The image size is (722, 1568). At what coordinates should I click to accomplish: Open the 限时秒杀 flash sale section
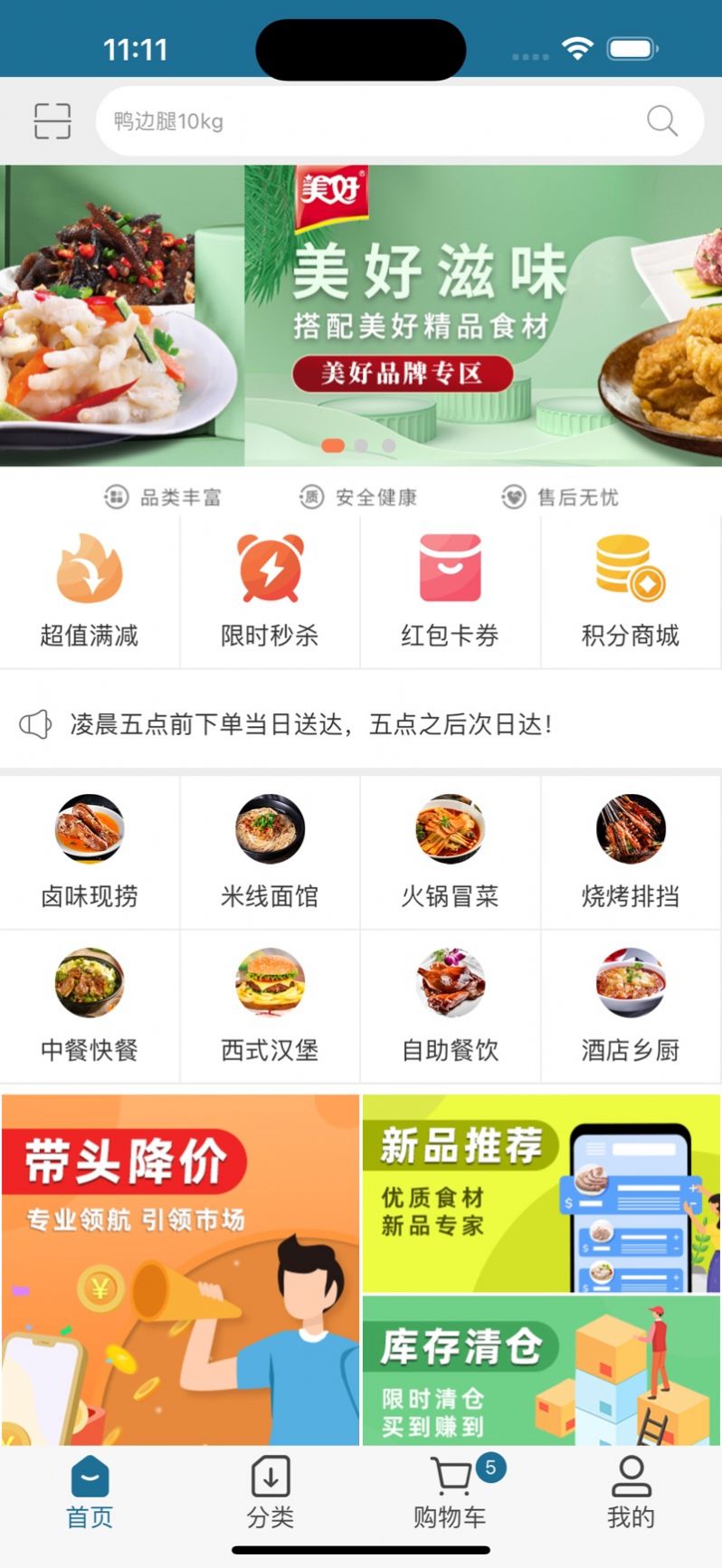(269, 588)
